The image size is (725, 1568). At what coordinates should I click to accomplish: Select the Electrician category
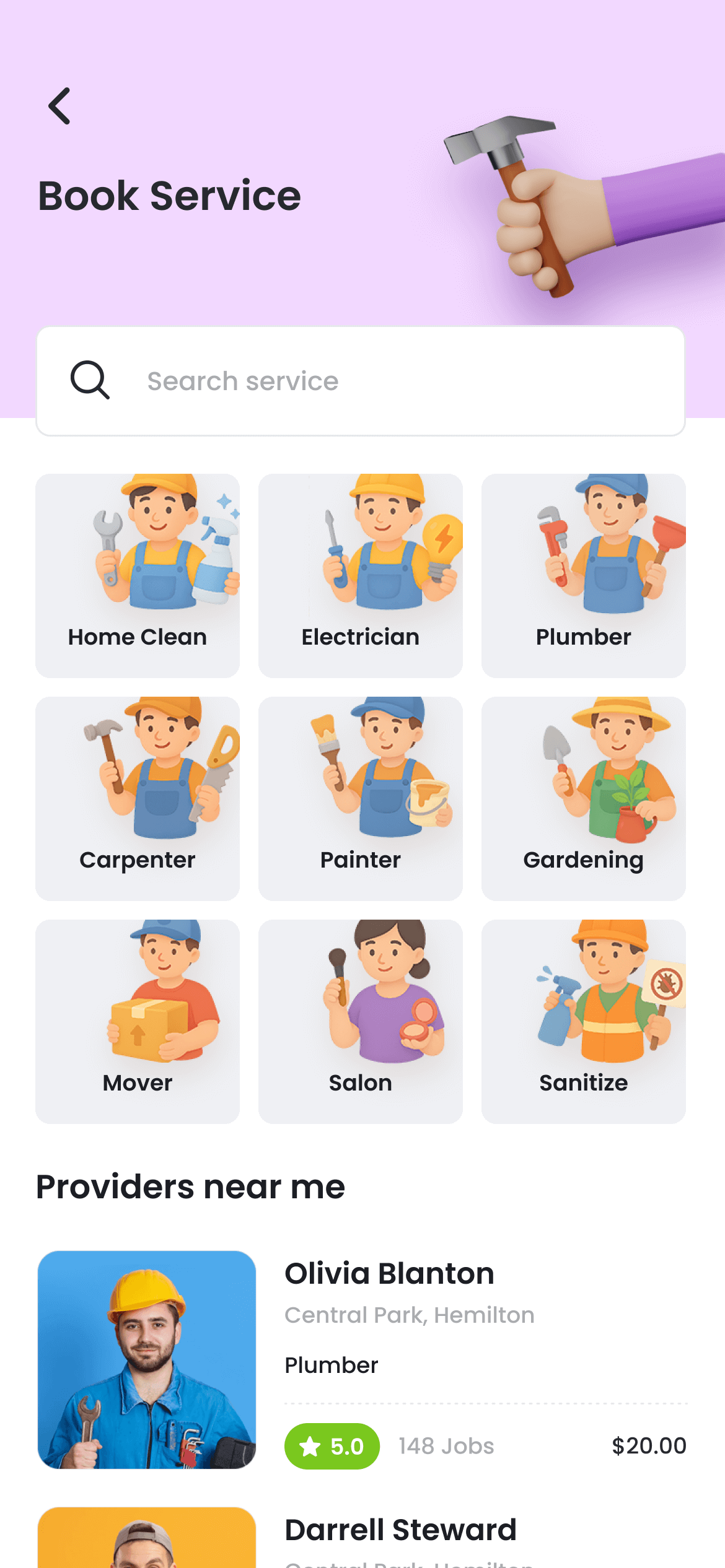(x=361, y=575)
